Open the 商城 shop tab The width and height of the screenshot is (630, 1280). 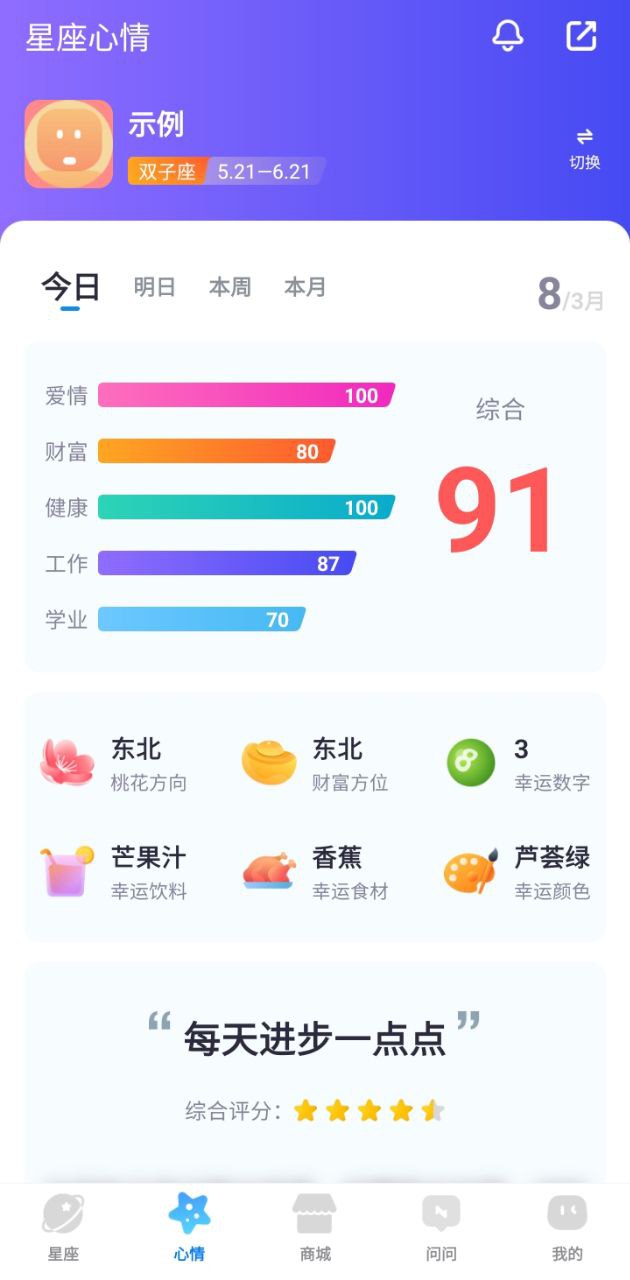click(x=315, y=1228)
